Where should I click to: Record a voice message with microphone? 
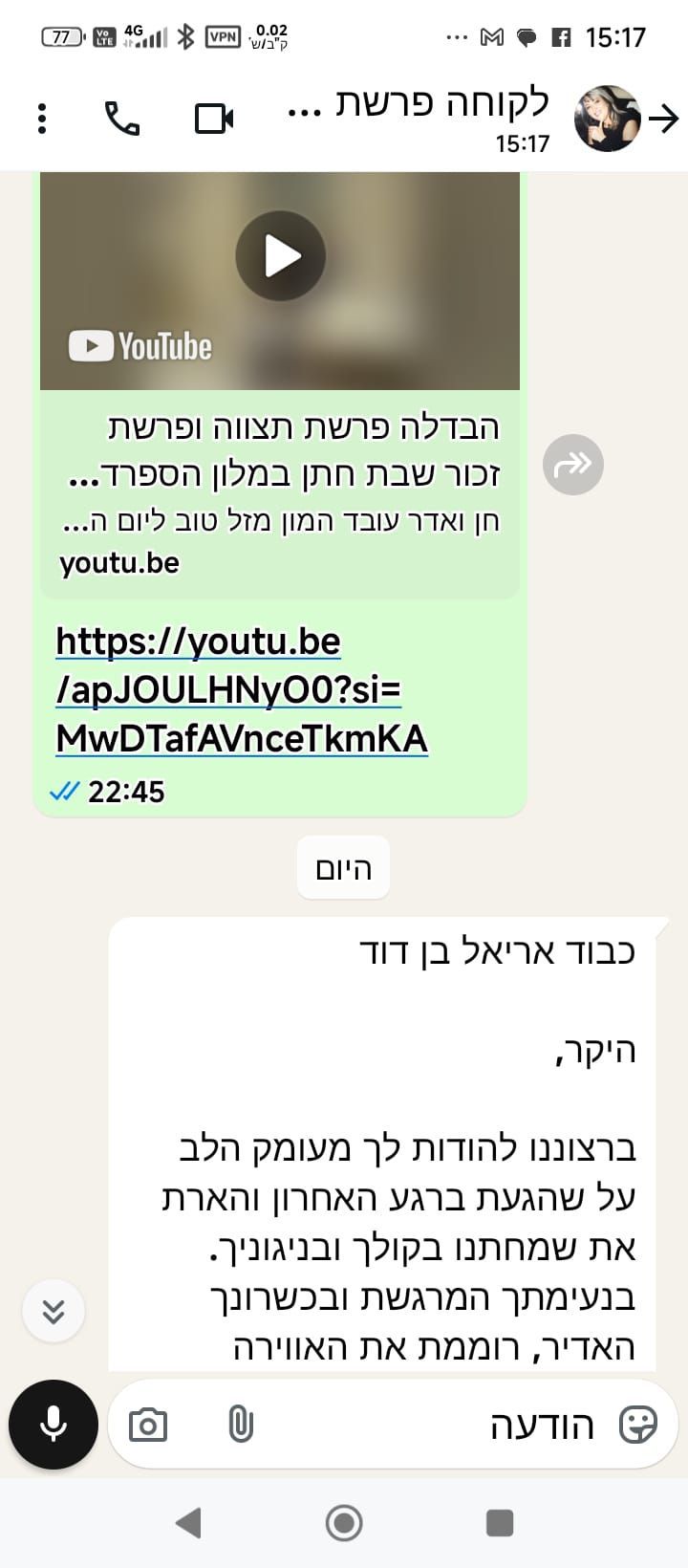point(54,1425)
